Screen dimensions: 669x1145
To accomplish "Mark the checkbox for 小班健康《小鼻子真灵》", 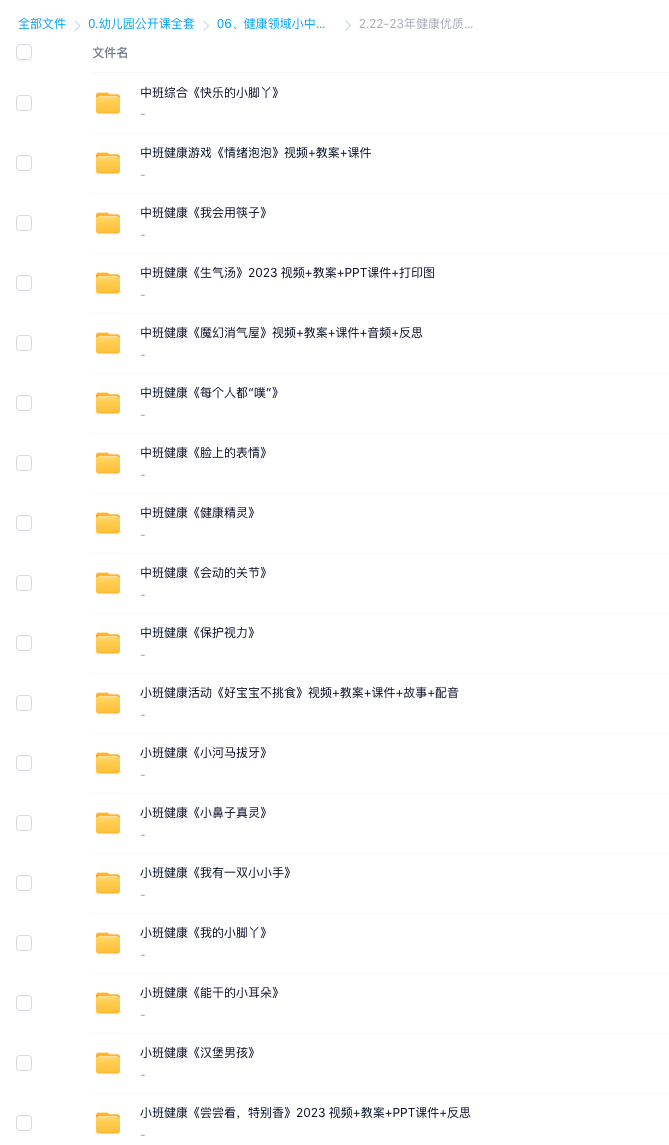I will click(x=24, y=823).
